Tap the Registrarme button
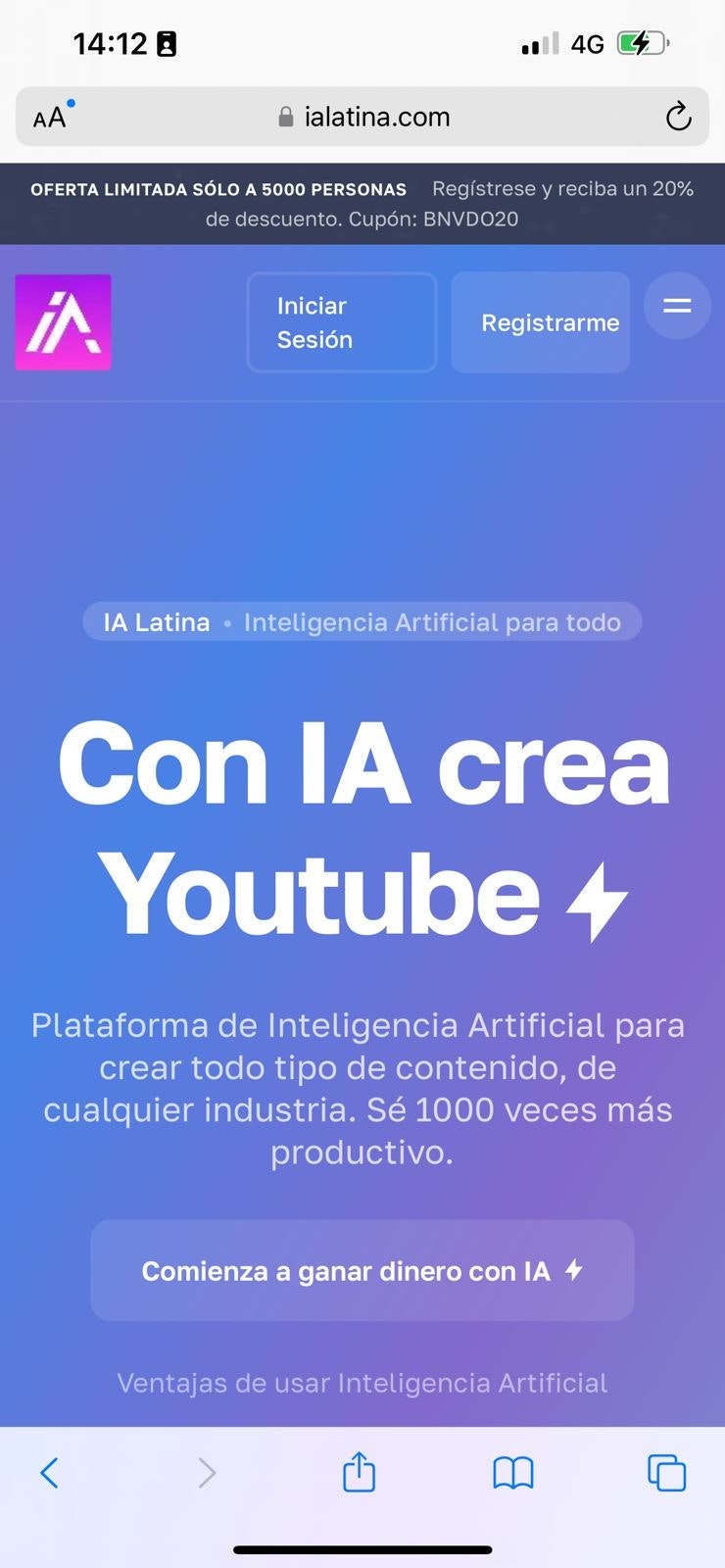Image resolution: width=725 pixels, height=1568 pixels. coord(541,322)
